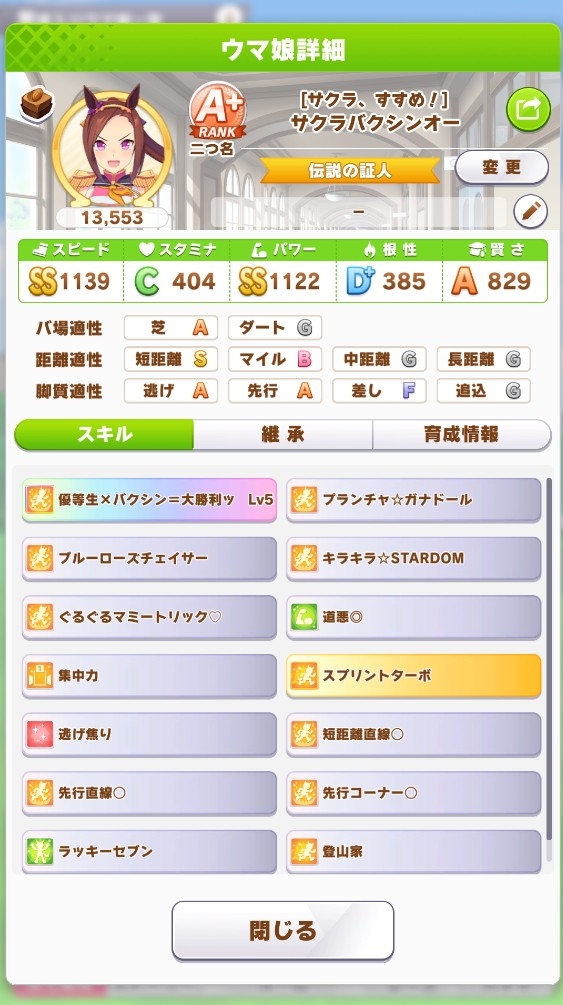Close the dialog with 閉じる

283,931
